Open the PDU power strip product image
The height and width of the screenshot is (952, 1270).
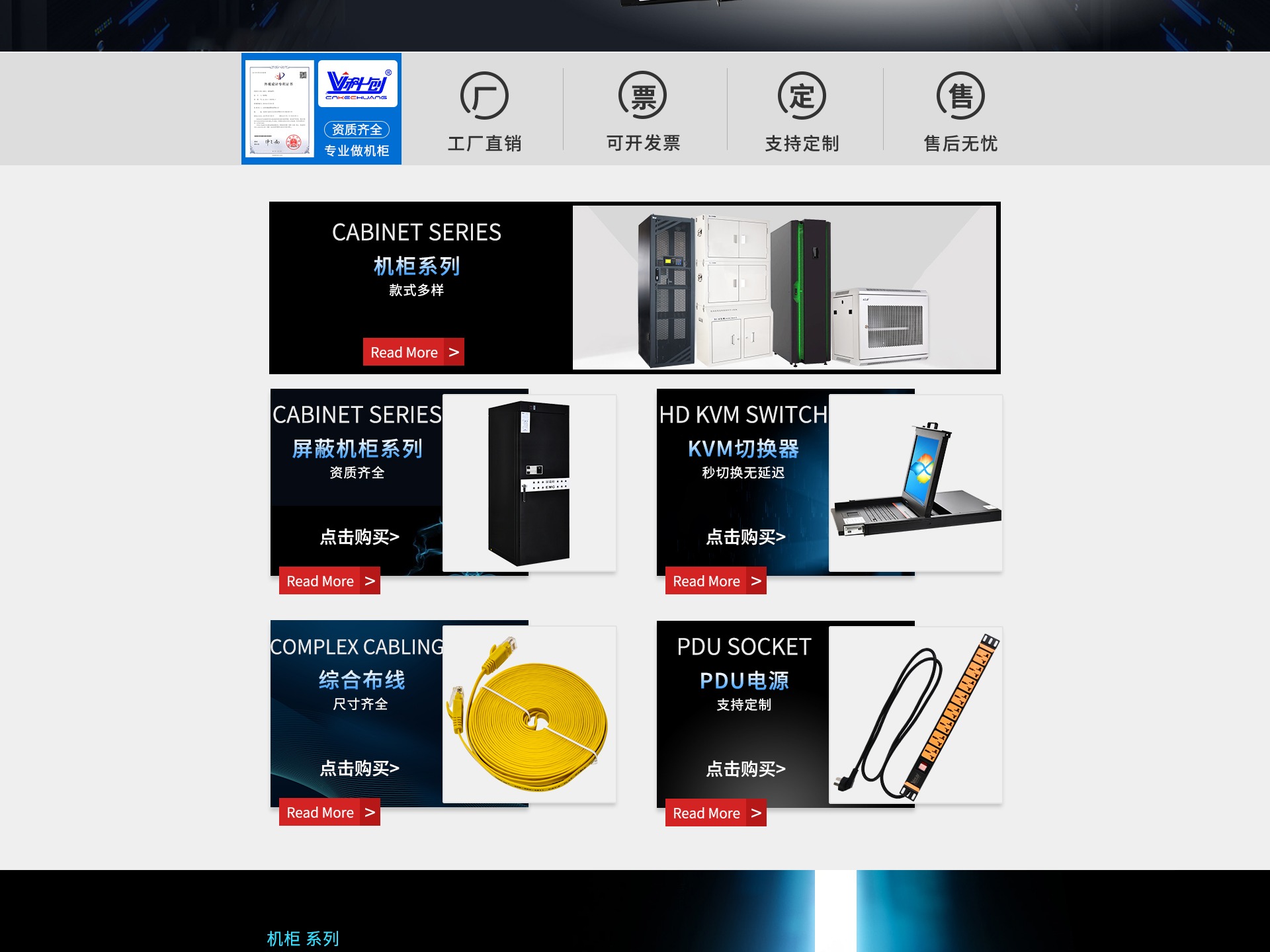pyautogui.click(x=915, y=715)
